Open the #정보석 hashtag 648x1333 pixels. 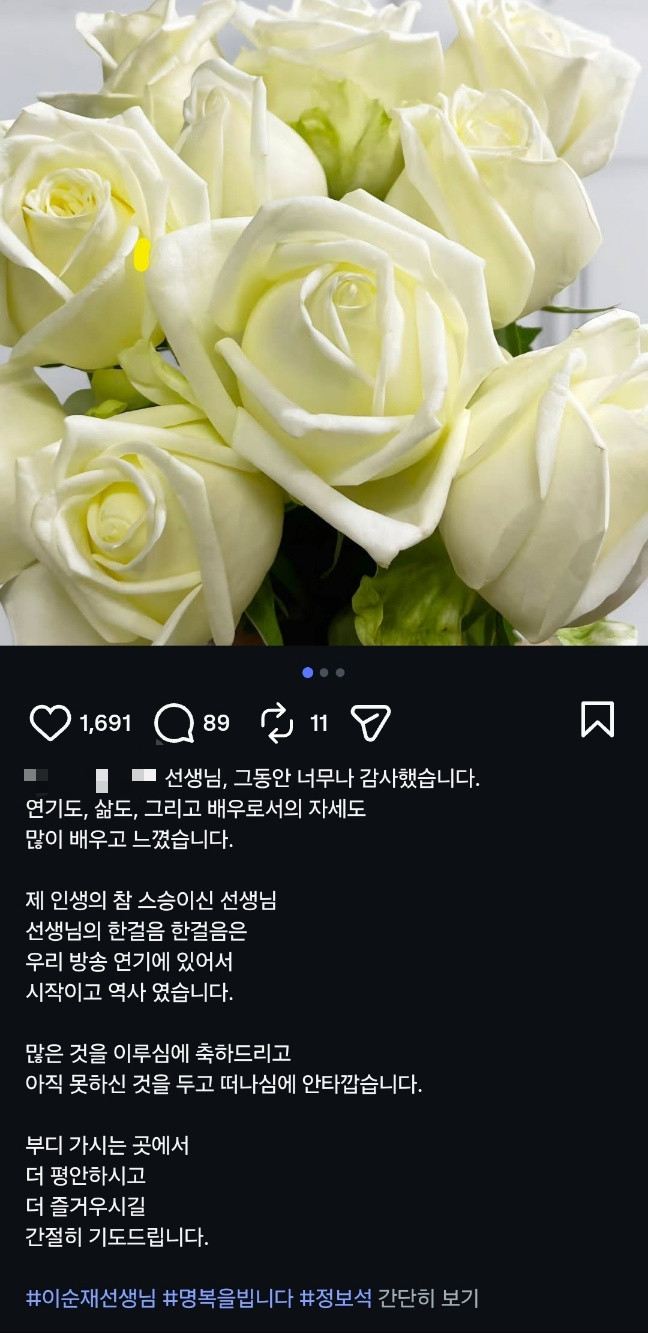pyautogui.click(x=336, y=1298)
